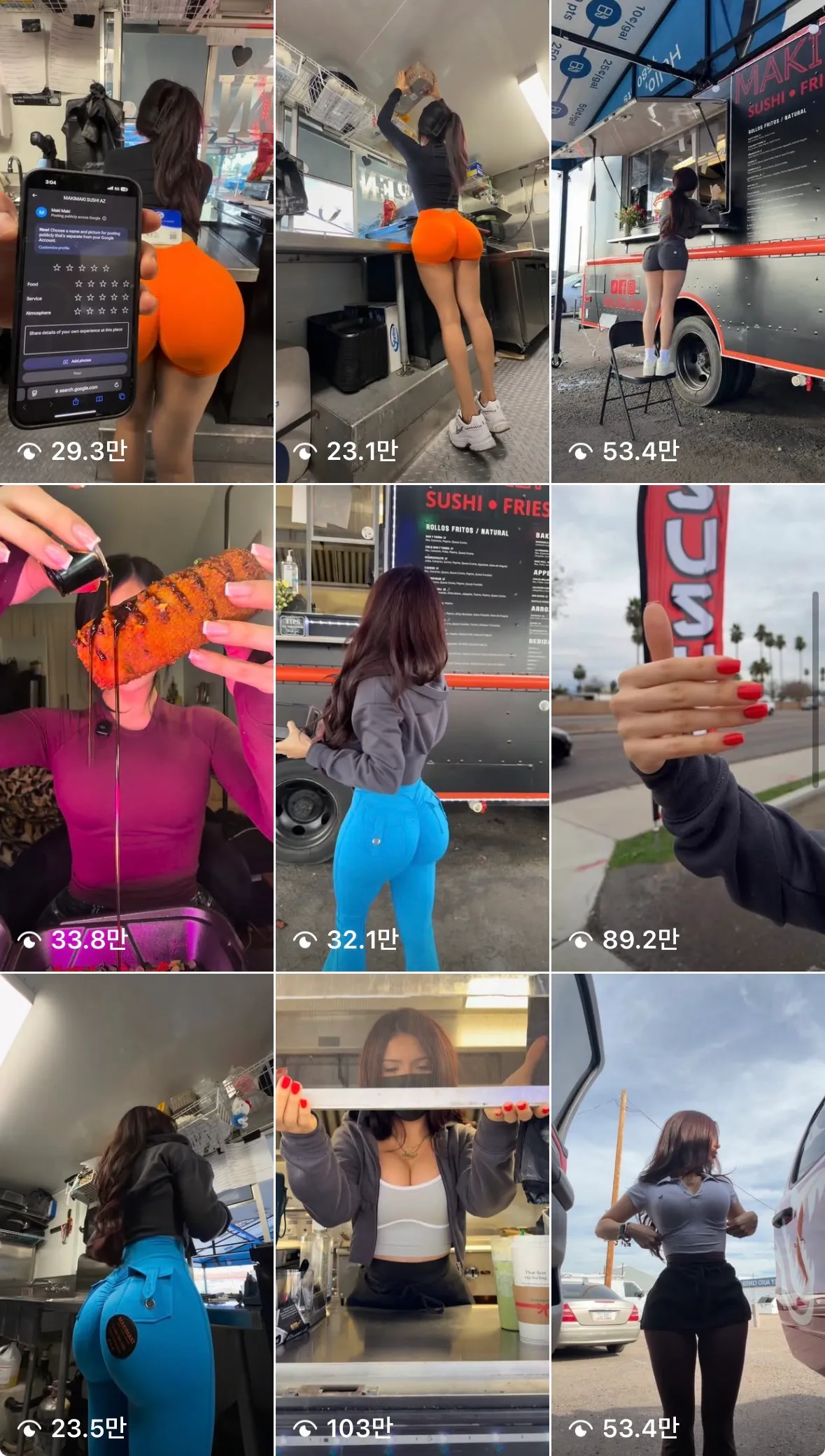Open the parking lot reel with 53.4만 views
This screenshot has width=825, height=1456.
(x=688, y=1214)
